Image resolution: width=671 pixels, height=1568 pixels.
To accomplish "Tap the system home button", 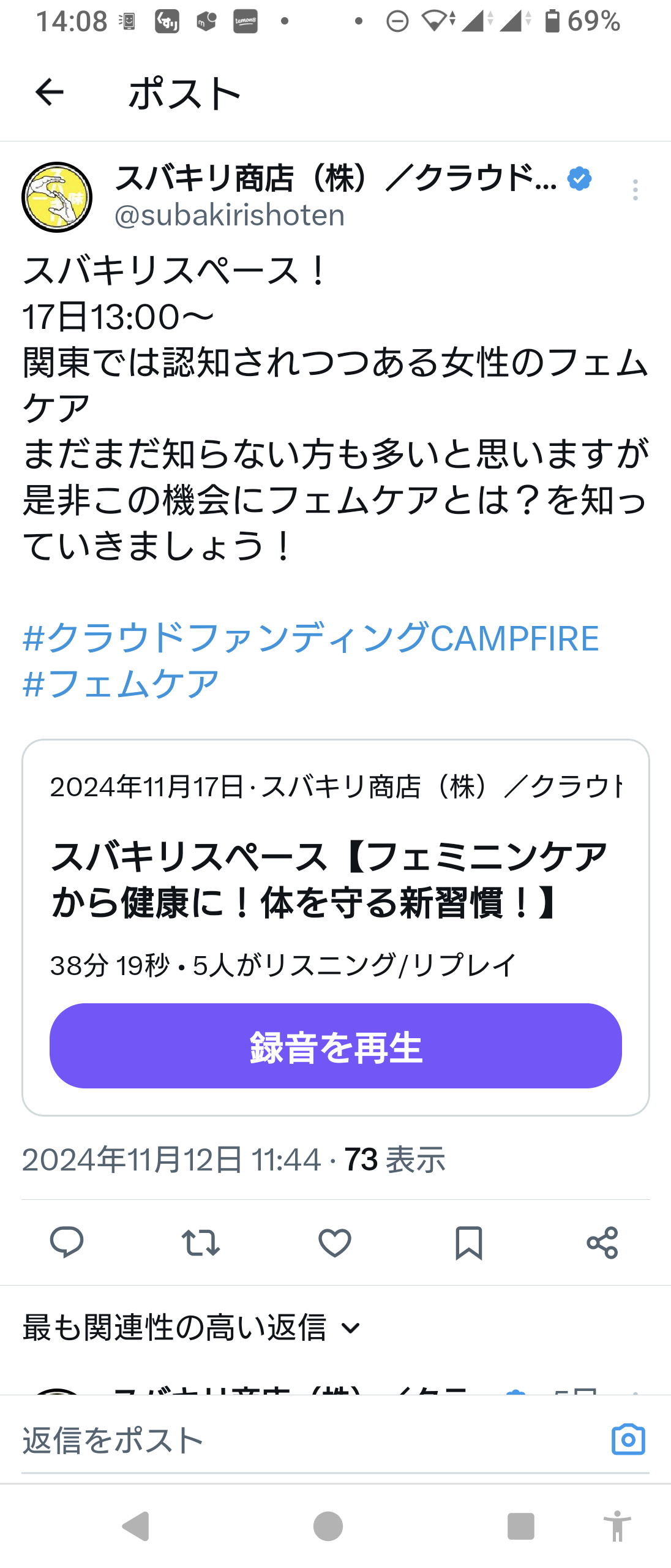I will tap(328, 1525).
